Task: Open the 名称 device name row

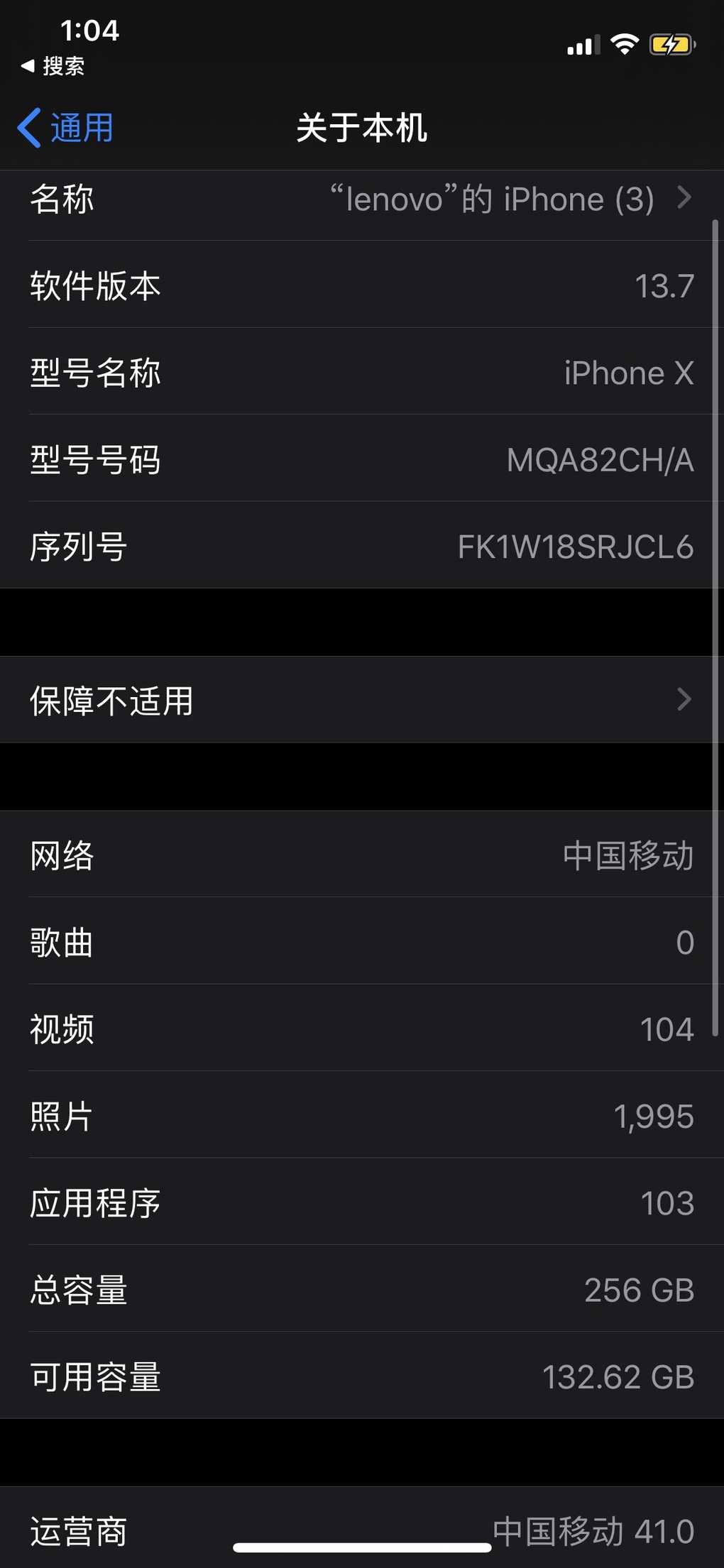Action: coord(362,199)
